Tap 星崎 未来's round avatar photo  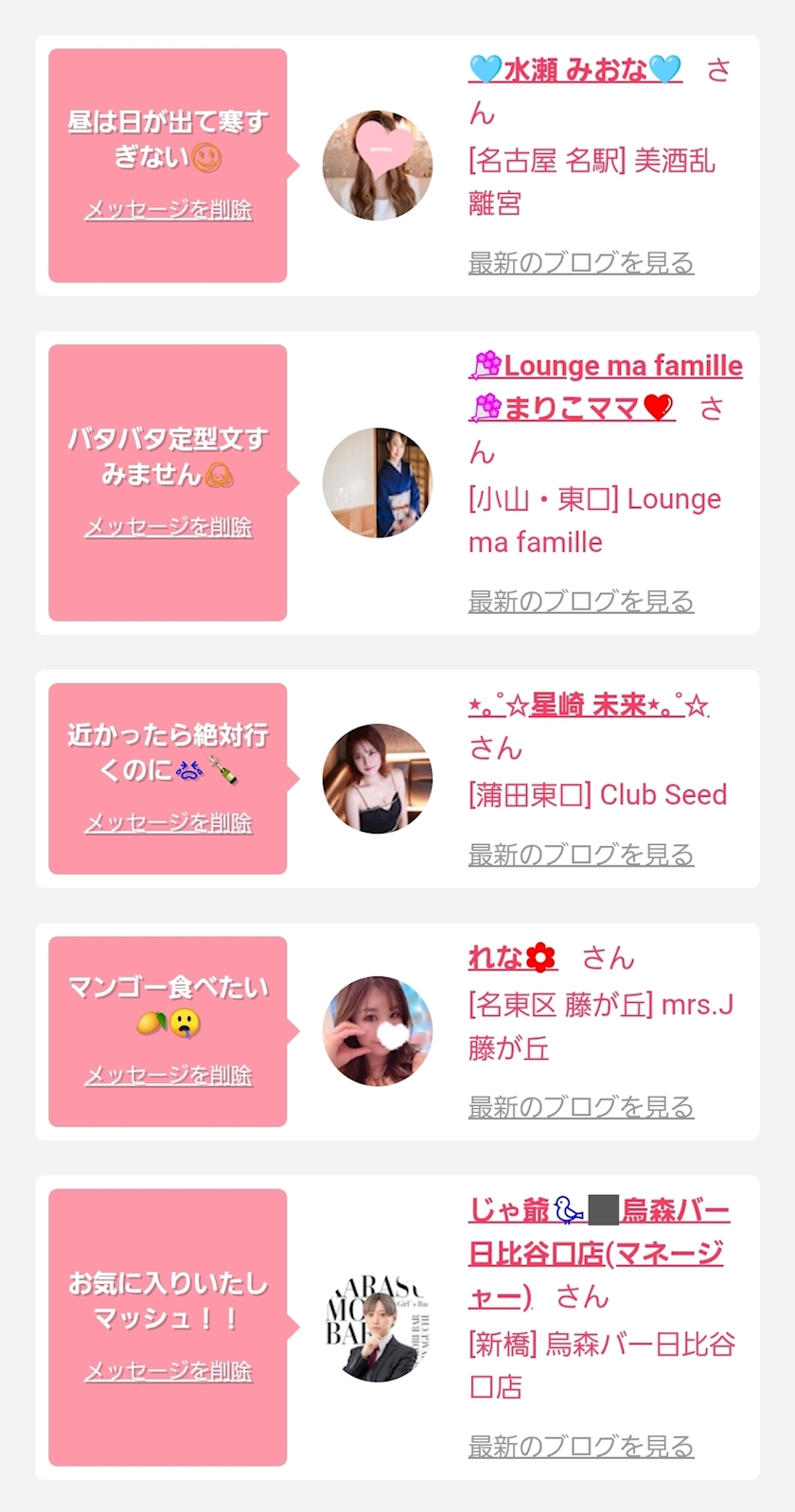point(378,779)
